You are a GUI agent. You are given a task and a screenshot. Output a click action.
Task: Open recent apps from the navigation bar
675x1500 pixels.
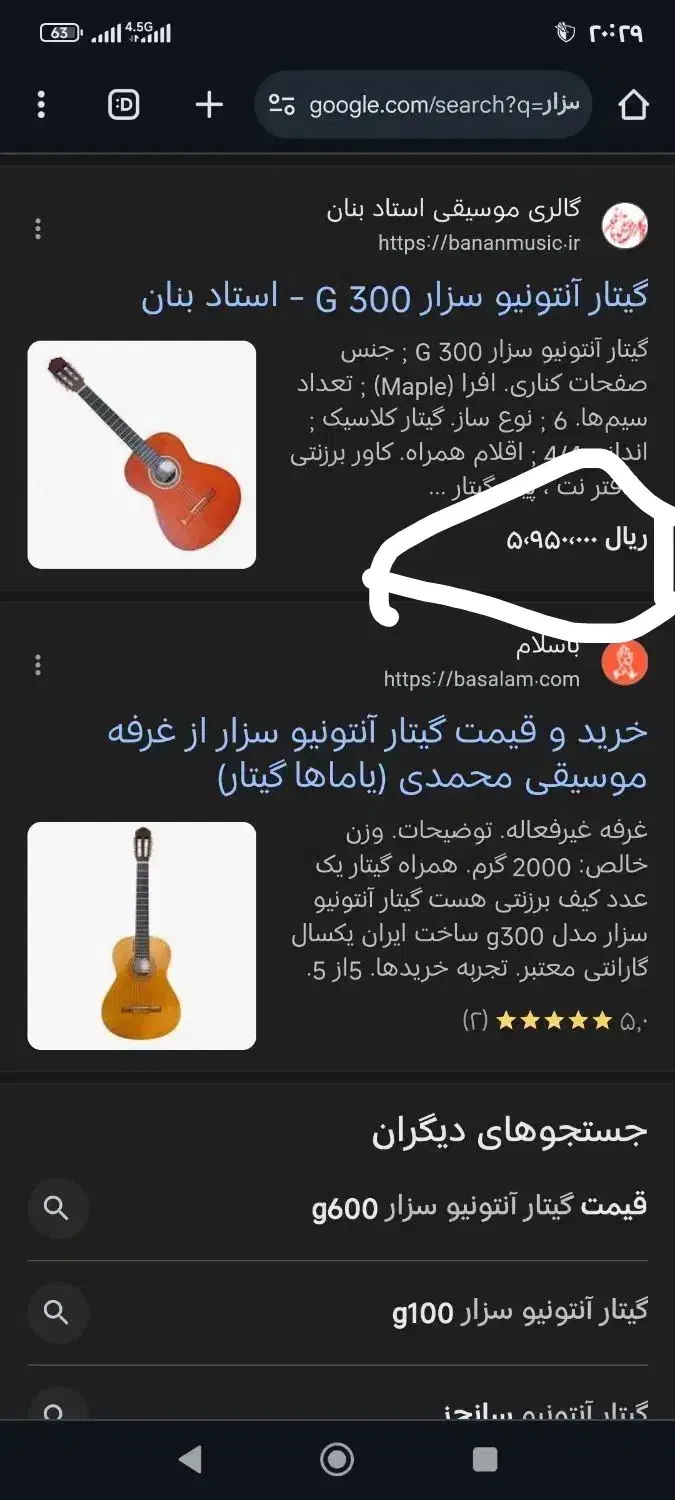(485, 1460)
